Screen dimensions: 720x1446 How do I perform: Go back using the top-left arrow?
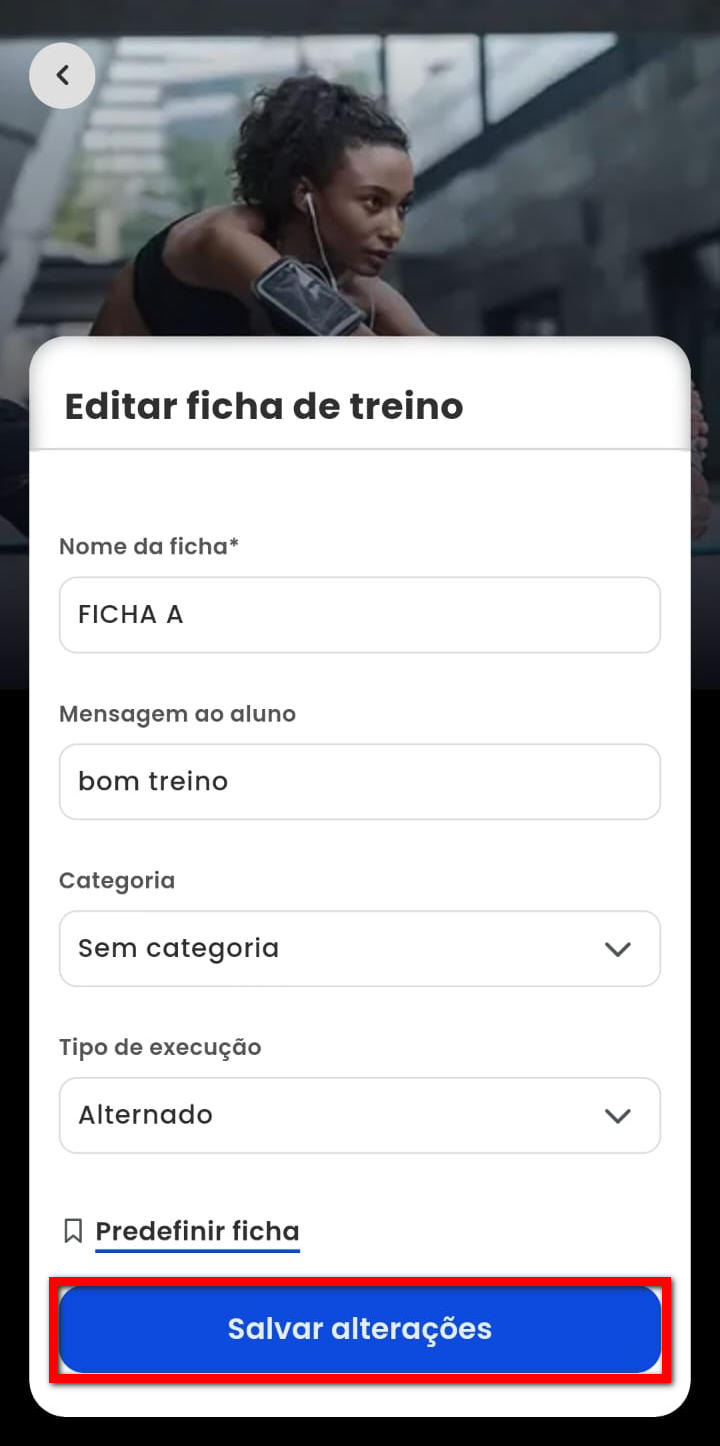62,75
